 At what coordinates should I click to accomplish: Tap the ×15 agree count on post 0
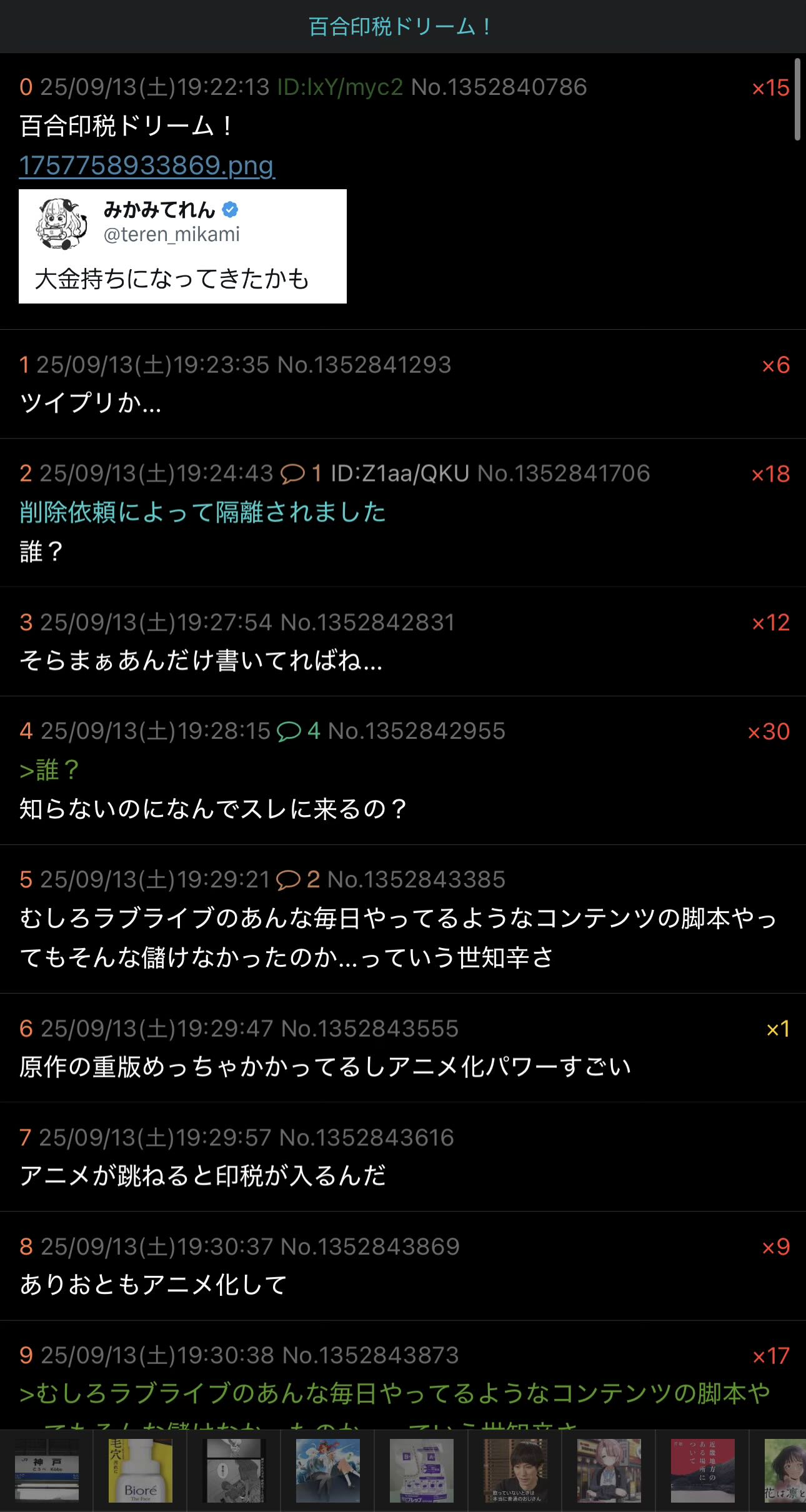click(770, 88)
